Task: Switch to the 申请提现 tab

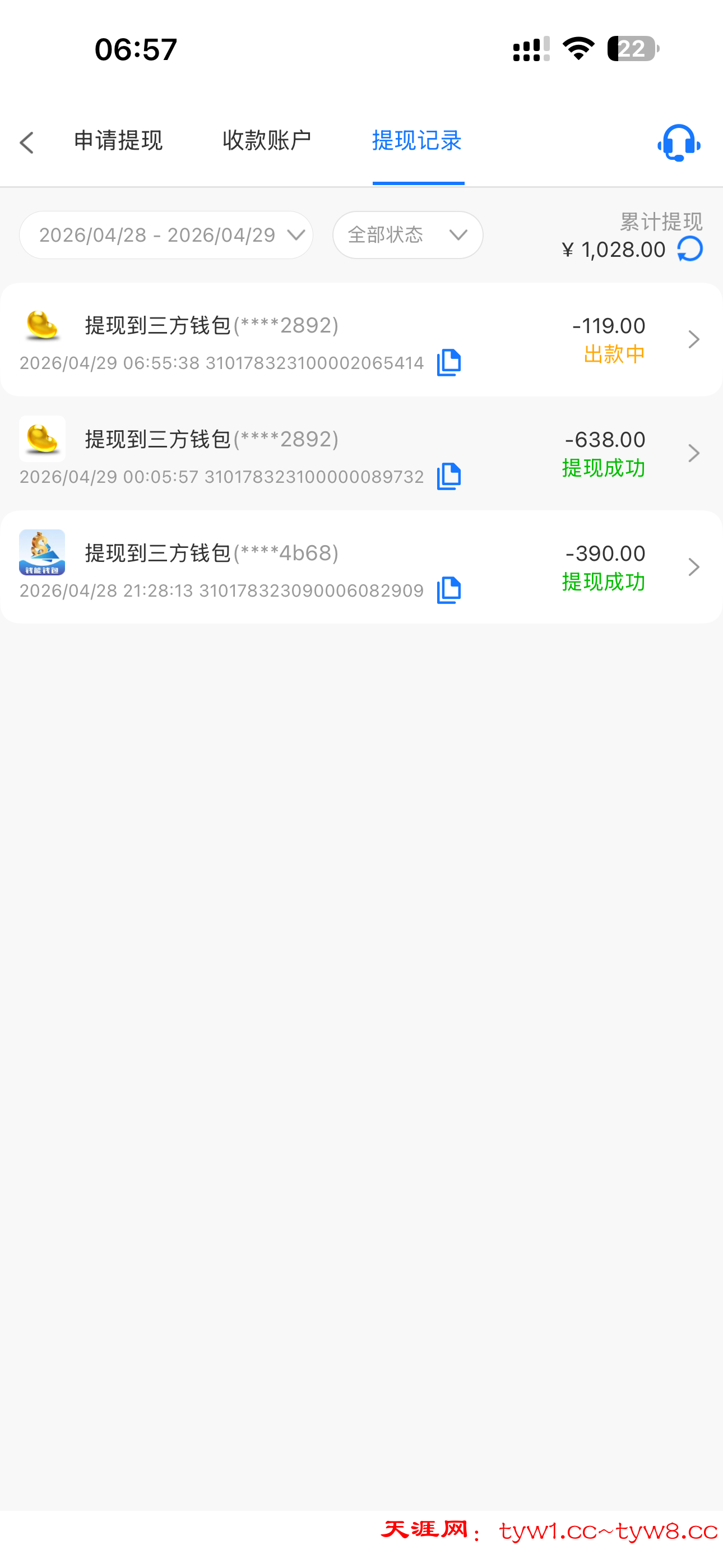Action: pos(118,141)
